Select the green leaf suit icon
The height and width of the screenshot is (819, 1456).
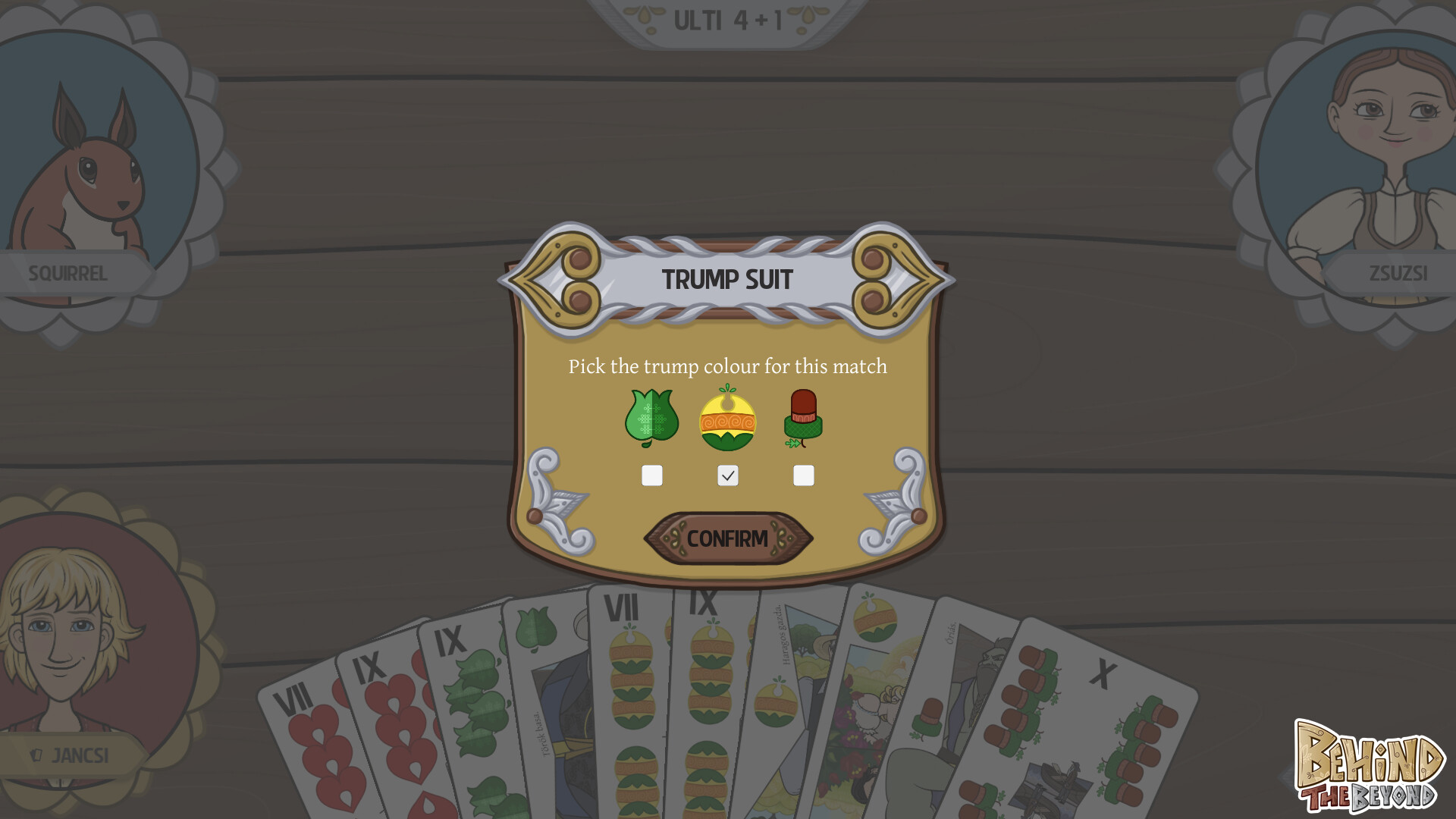point(651,418)
